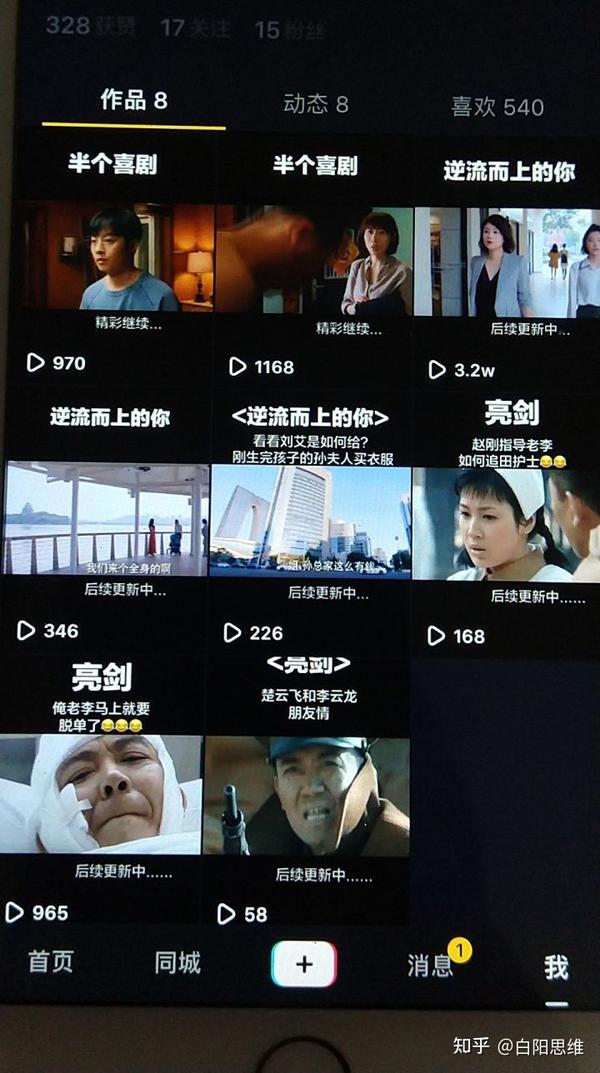Viewport: 600px width, 1073px height.
Task: Open the 亮剑 video with 965 plays
Action: point(101,792)
